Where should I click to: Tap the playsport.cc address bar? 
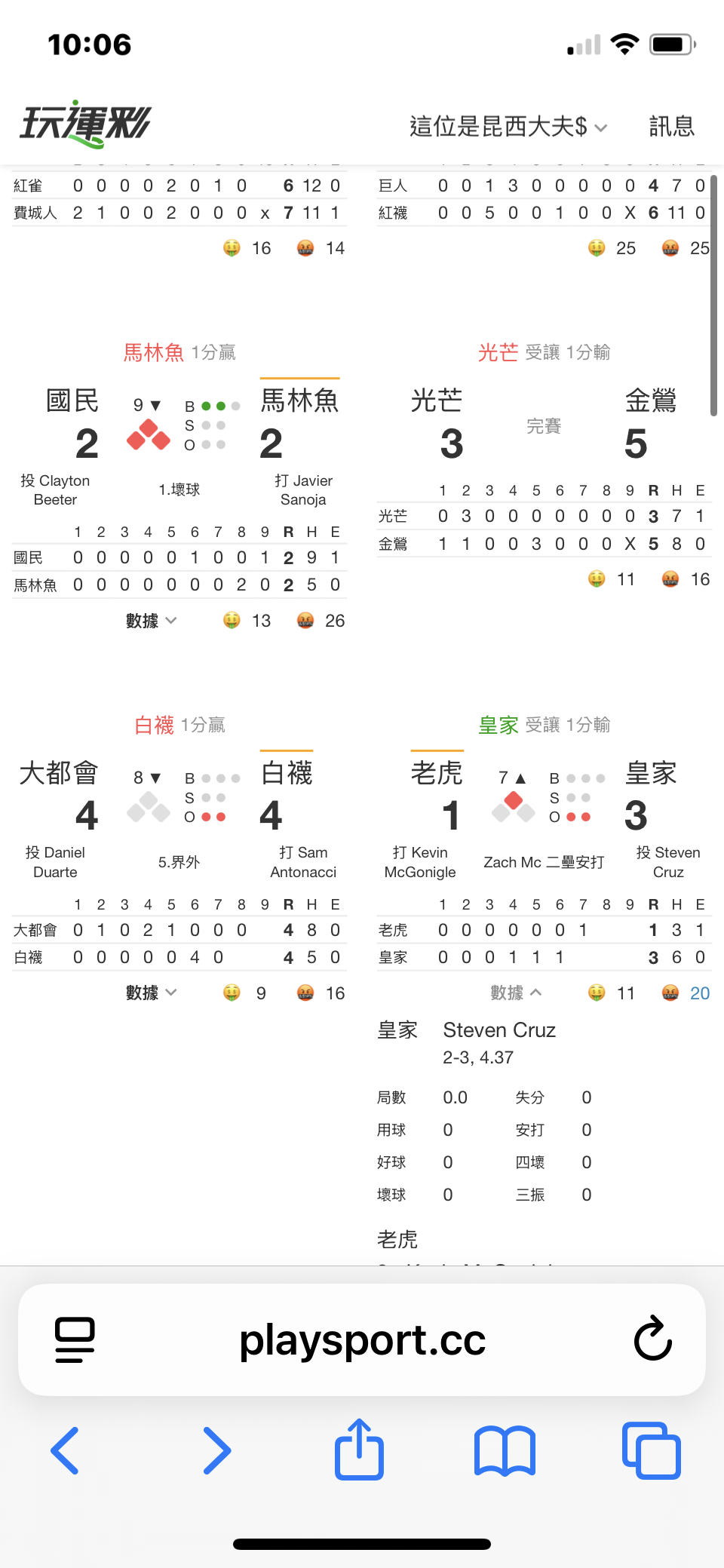point(362,1339)
